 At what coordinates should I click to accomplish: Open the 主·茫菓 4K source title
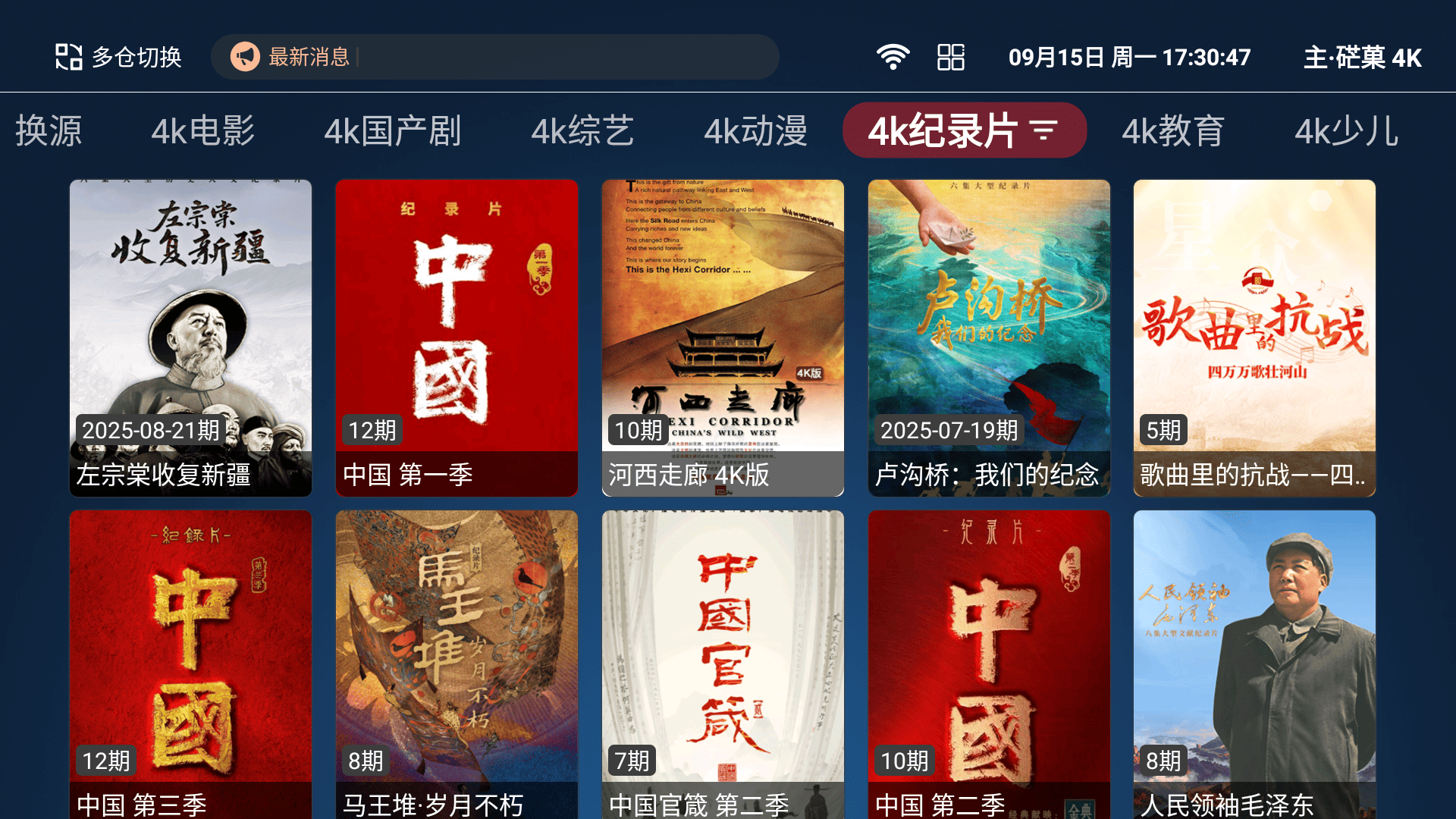pyautogui.click(x=1362, y=58)
